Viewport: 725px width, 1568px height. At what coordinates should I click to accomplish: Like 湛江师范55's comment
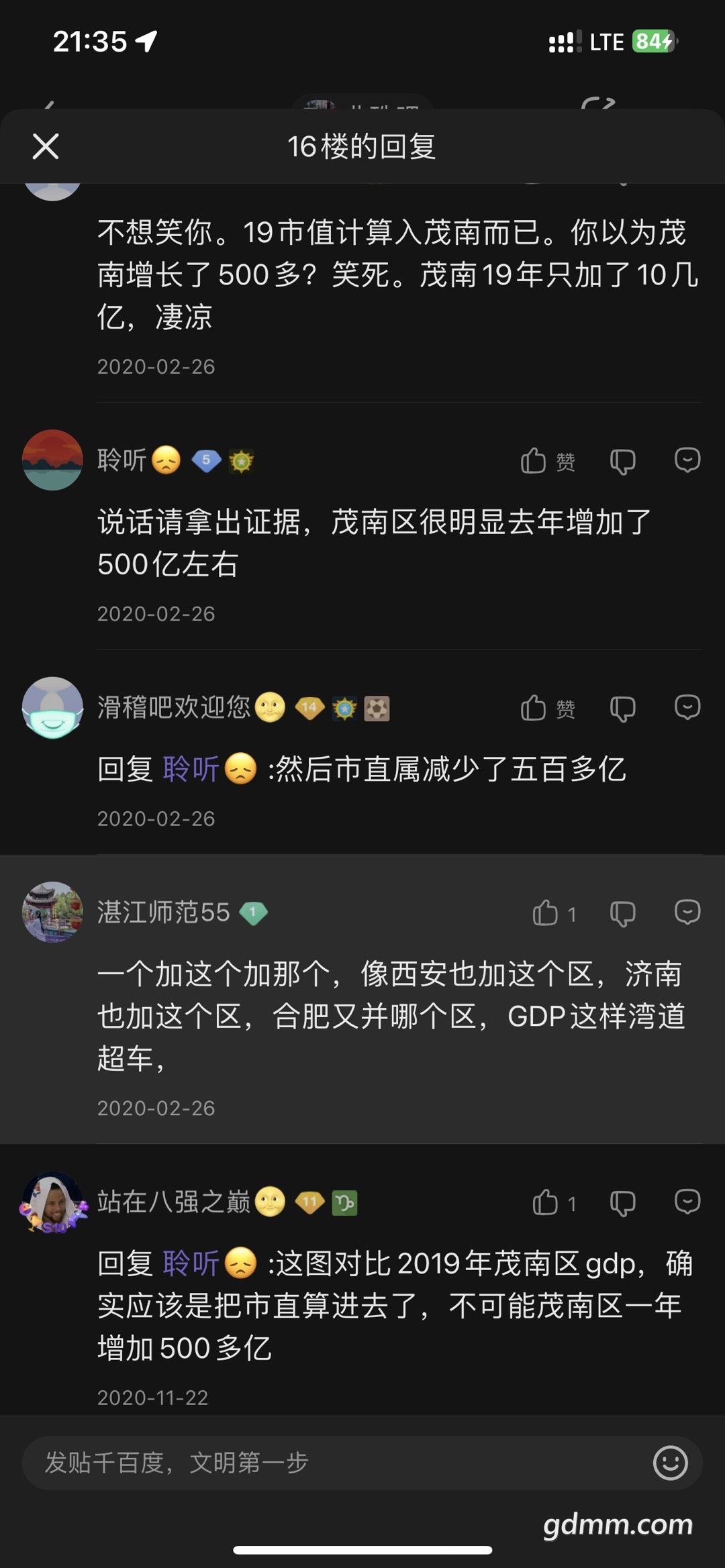pyautogui.click(x=554, y=913)
